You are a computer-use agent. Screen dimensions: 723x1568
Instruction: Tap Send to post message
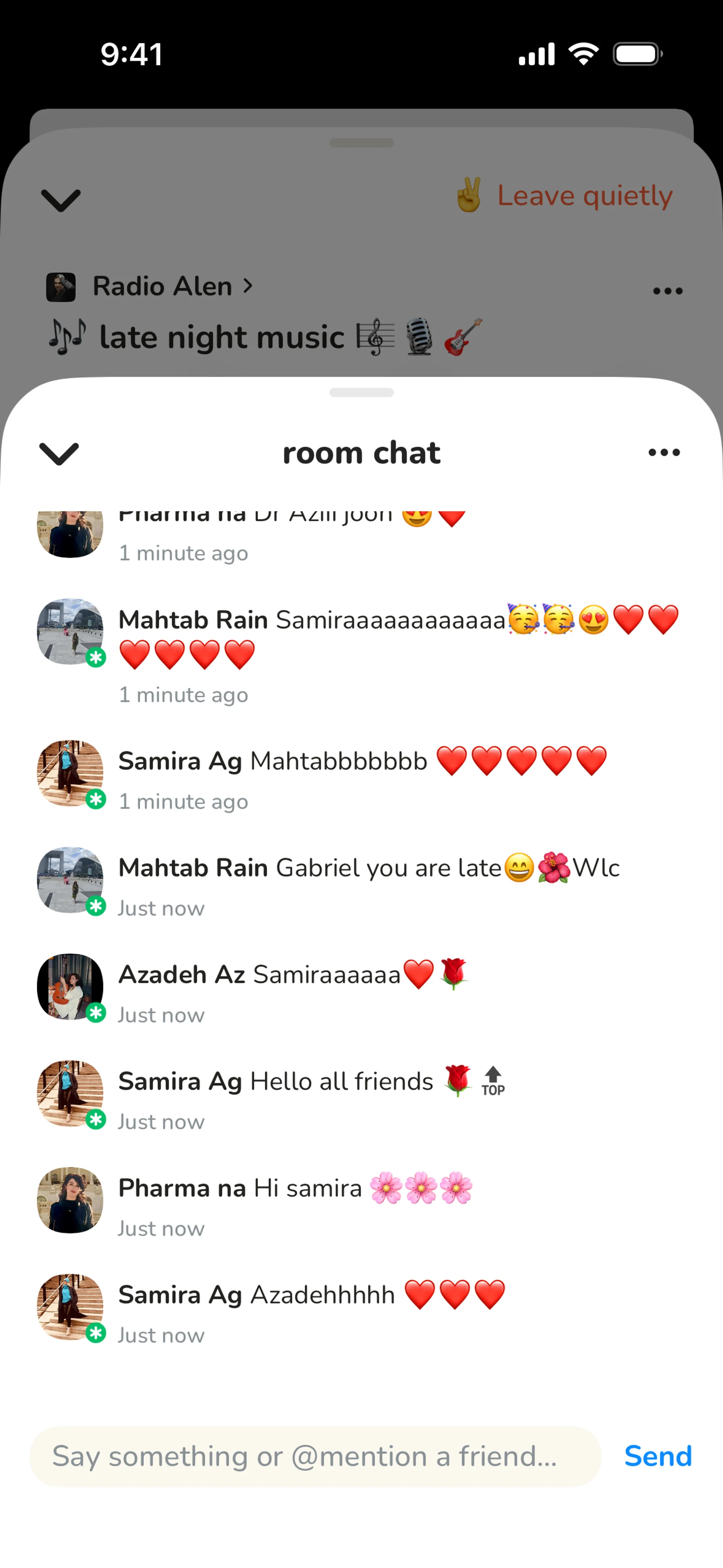click(x=657, y=1456)
